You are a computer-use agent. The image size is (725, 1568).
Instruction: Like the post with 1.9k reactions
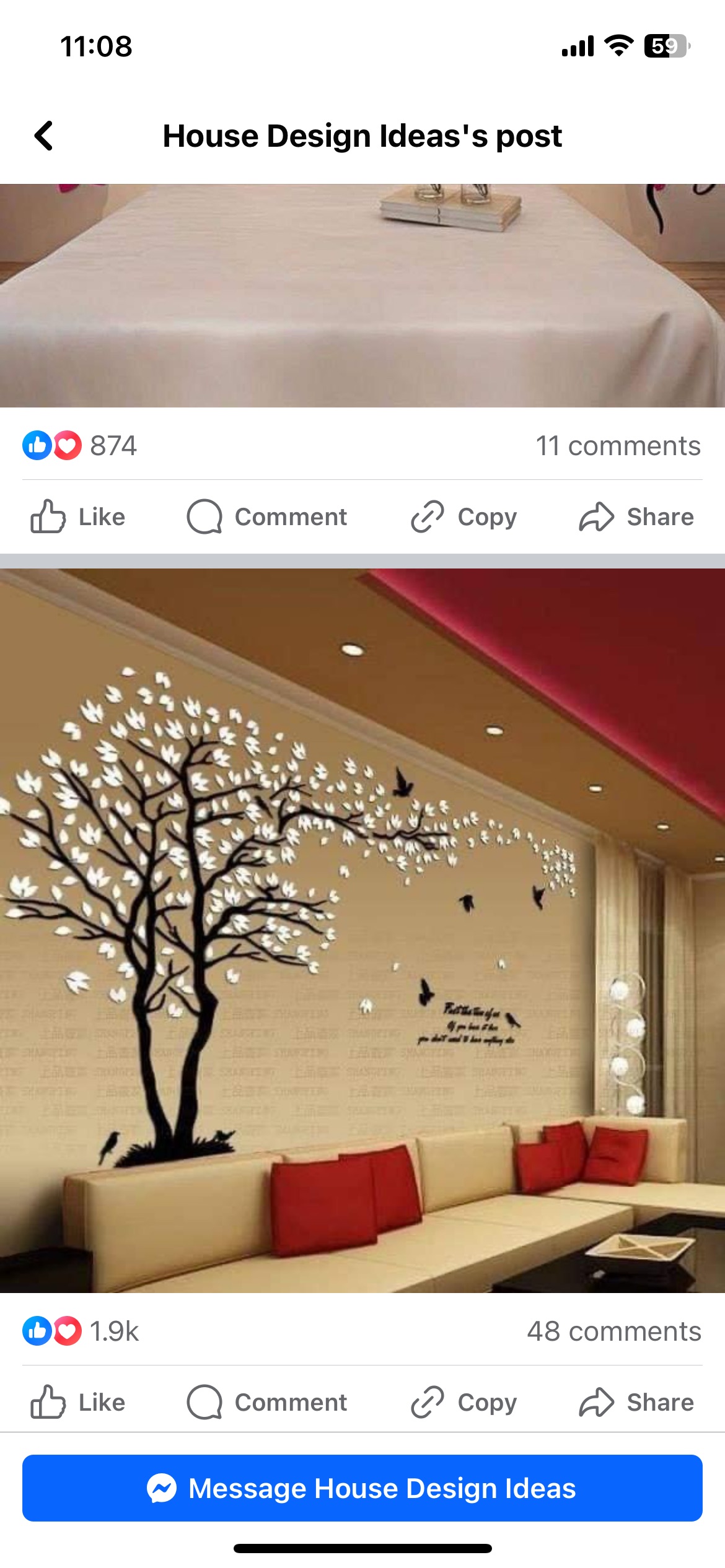click(78, 1403)
